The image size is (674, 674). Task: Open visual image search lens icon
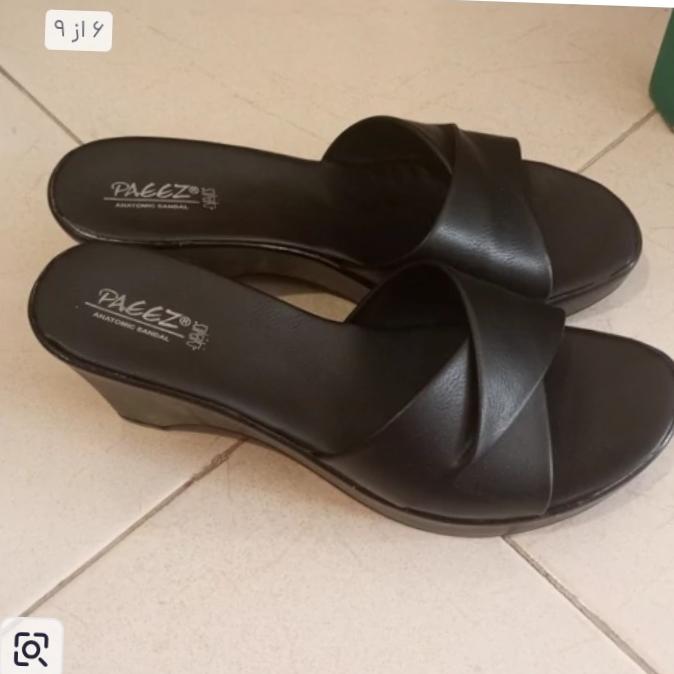[31, 649]
